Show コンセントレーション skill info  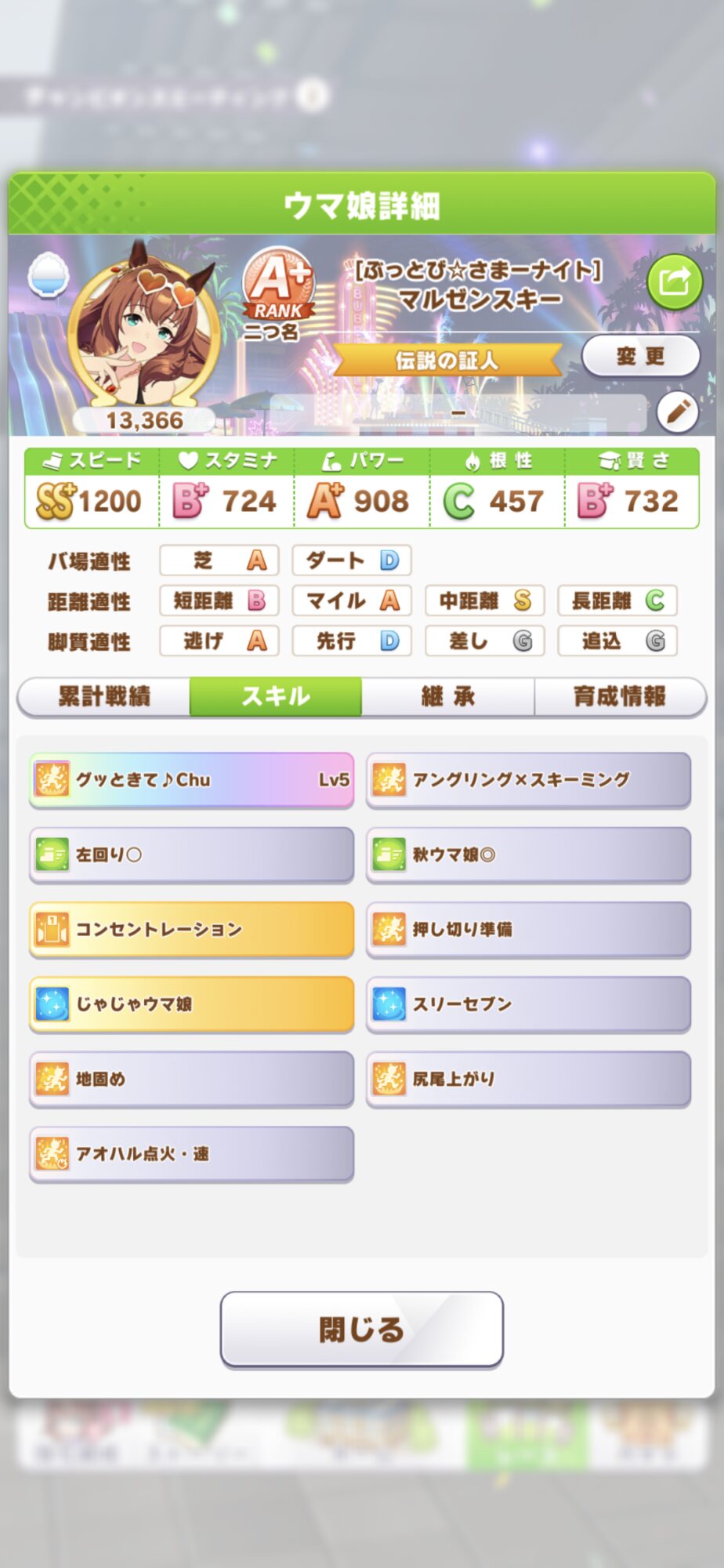coord(191,929)
